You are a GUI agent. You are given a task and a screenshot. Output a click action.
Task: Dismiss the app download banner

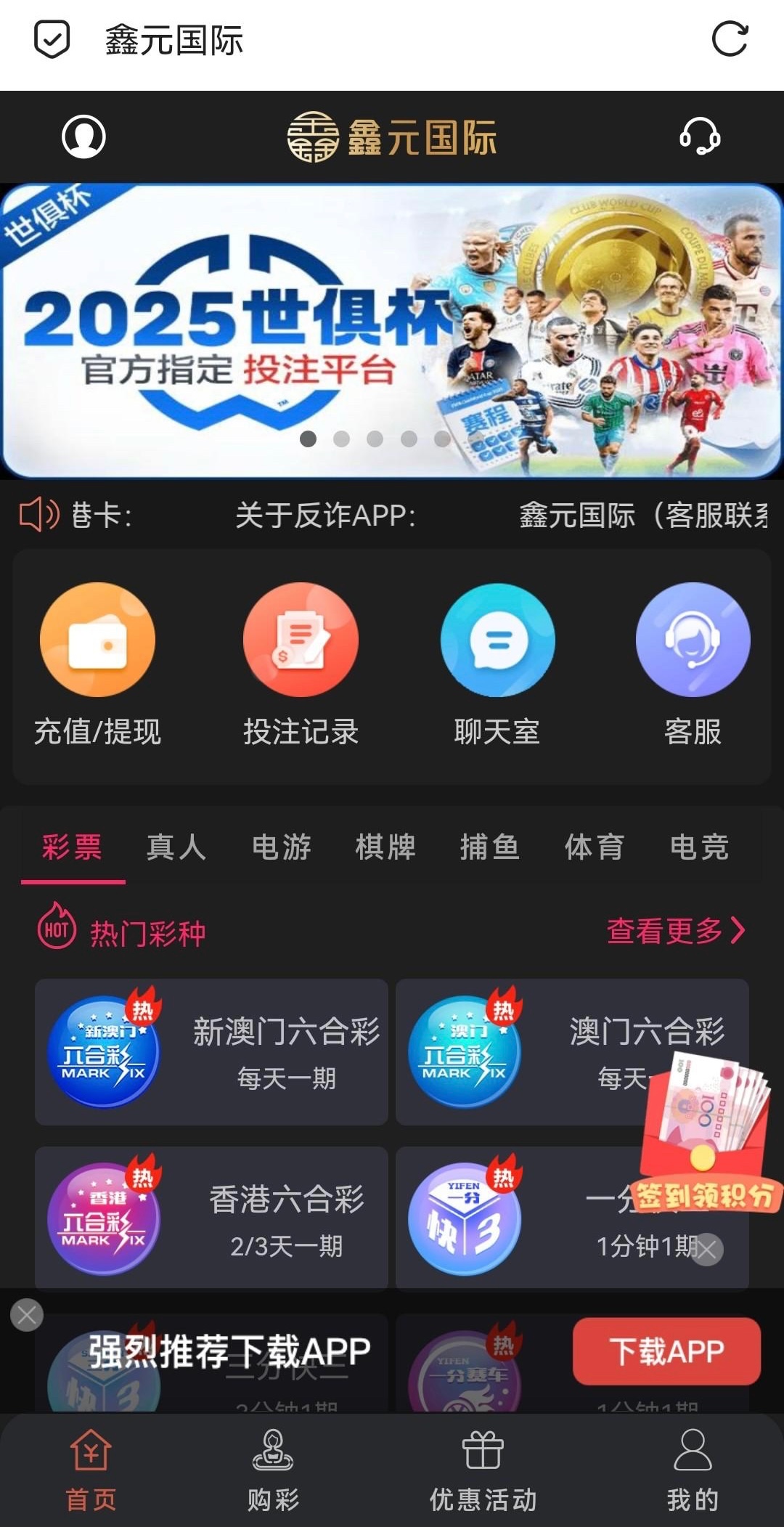pyautogui.click(x=27, y=1315)
